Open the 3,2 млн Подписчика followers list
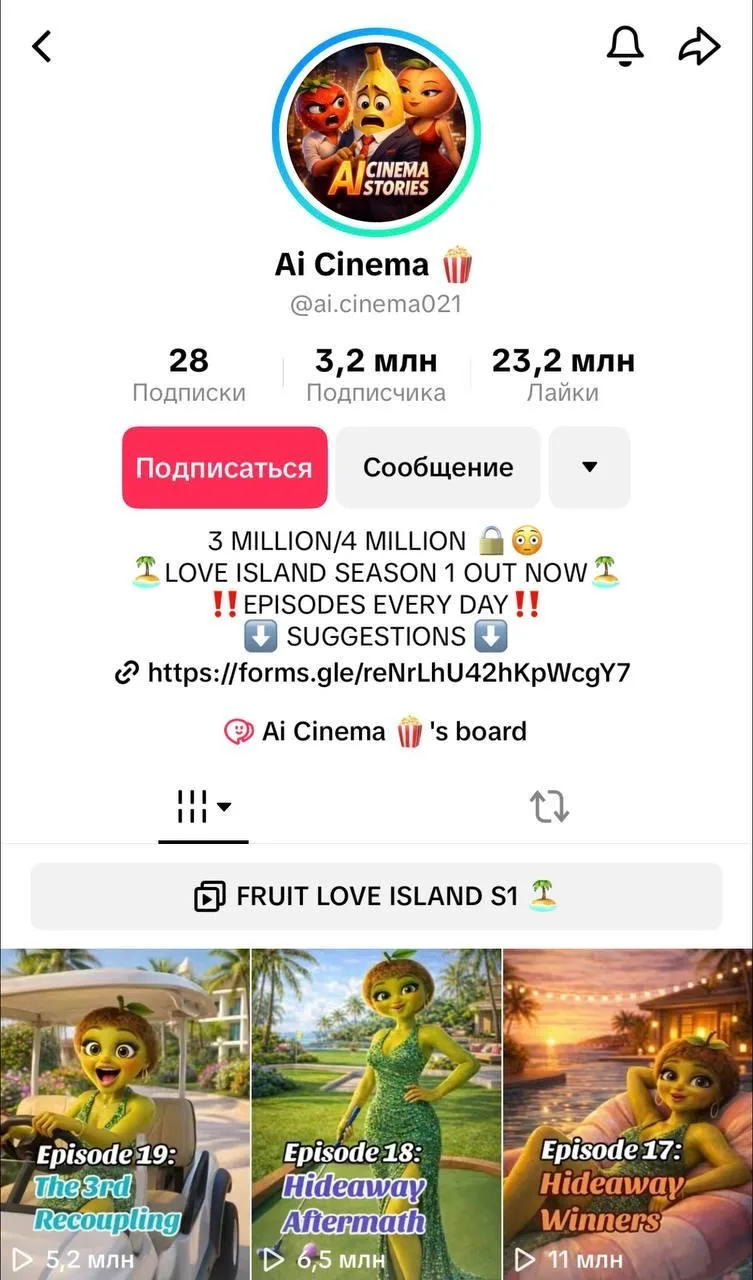 coord(376,375)
